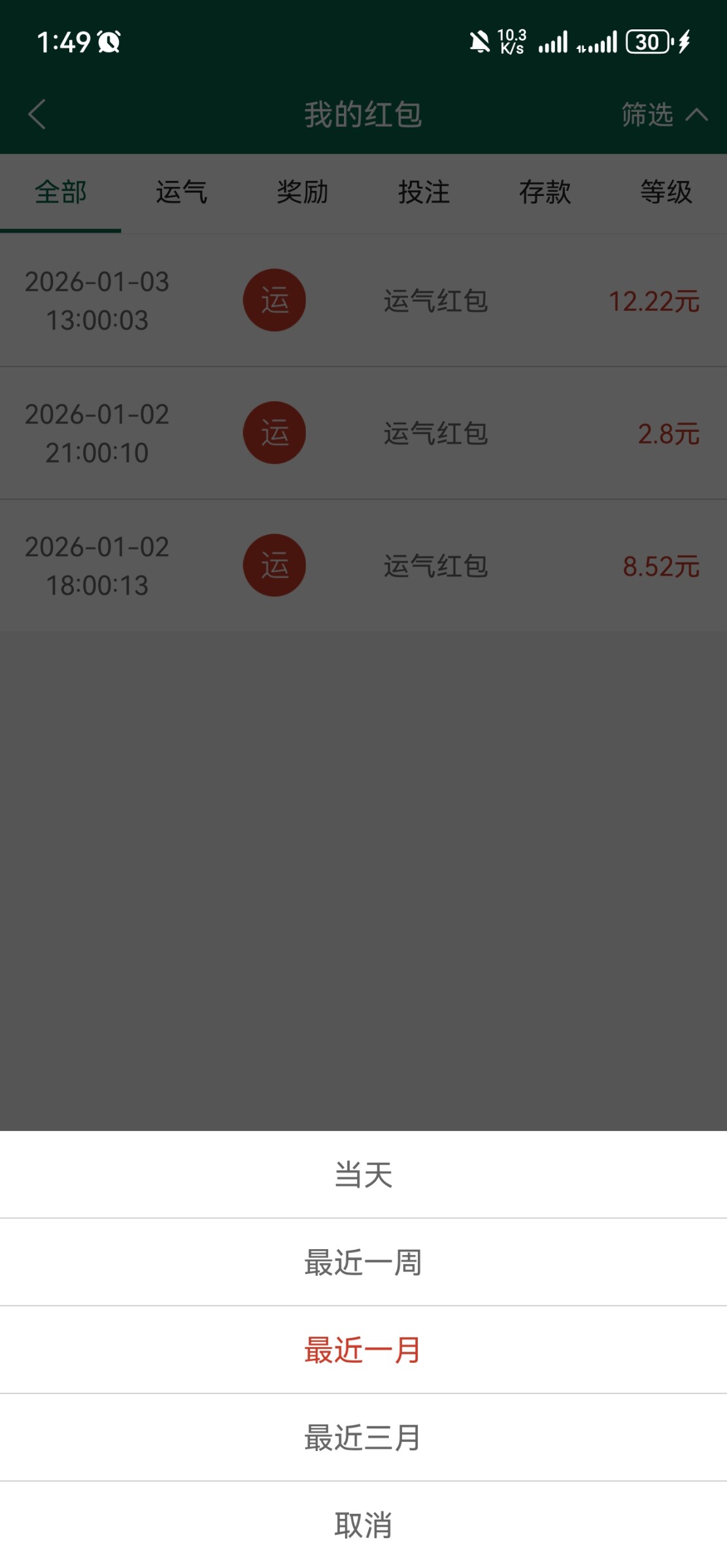Image resolution: width=727 pixels, height=1568 pixels.
Task: Open the 奖励 category
Action: 302,192
